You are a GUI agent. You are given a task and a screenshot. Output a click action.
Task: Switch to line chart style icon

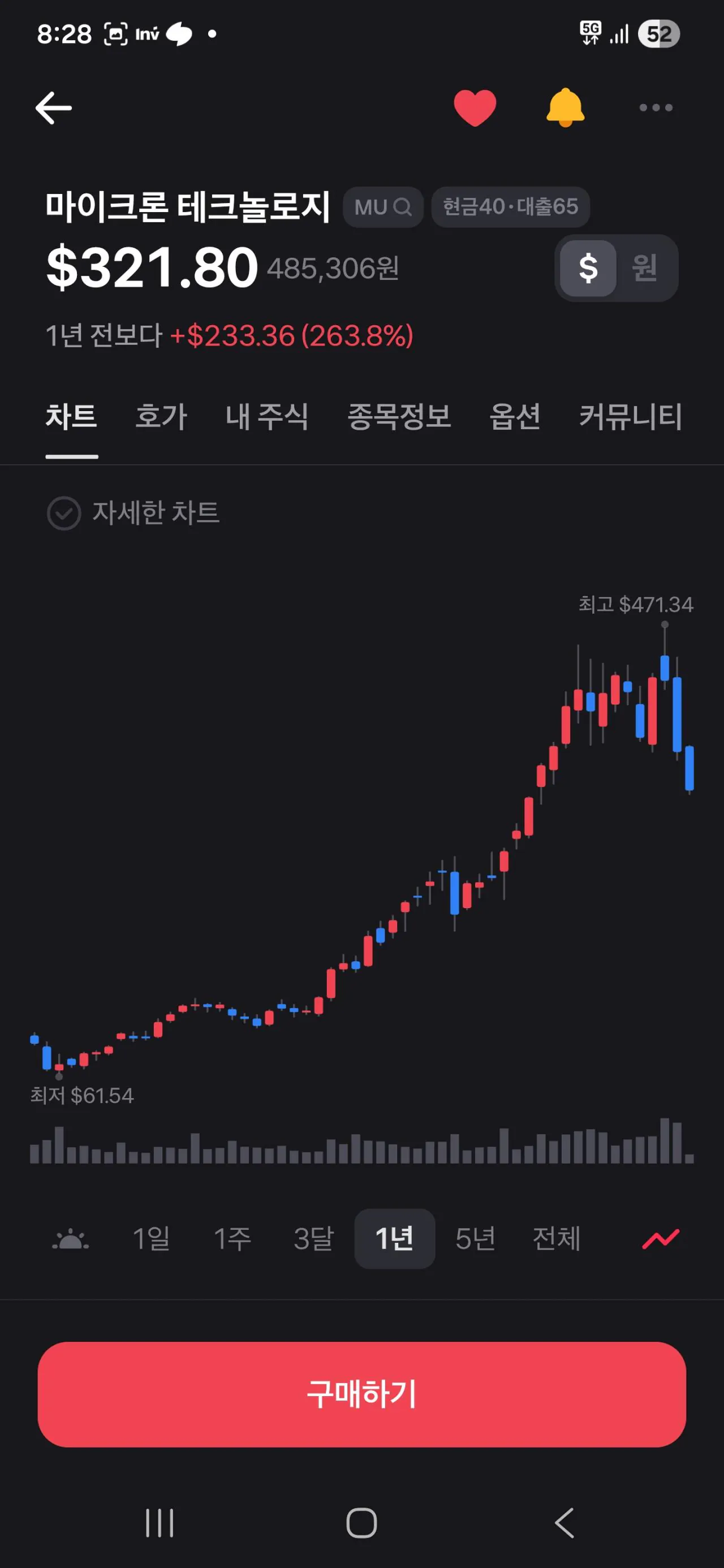pyautogui.click(x=661, y=1238)
